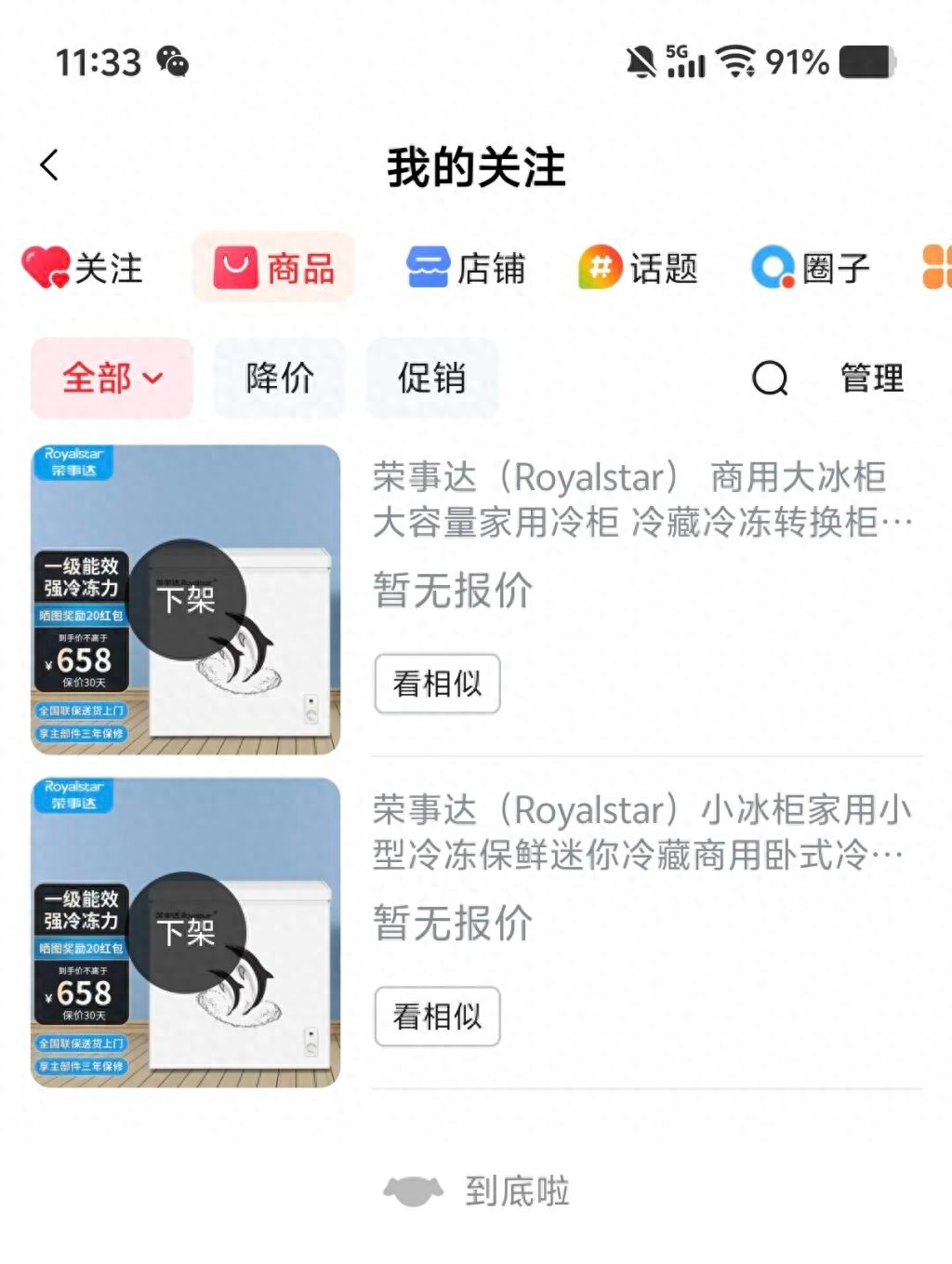The width and height of the screenshot is (952, 1264).
Task: Tap the back arrow at top left
Action: click(x=48, y=163)
